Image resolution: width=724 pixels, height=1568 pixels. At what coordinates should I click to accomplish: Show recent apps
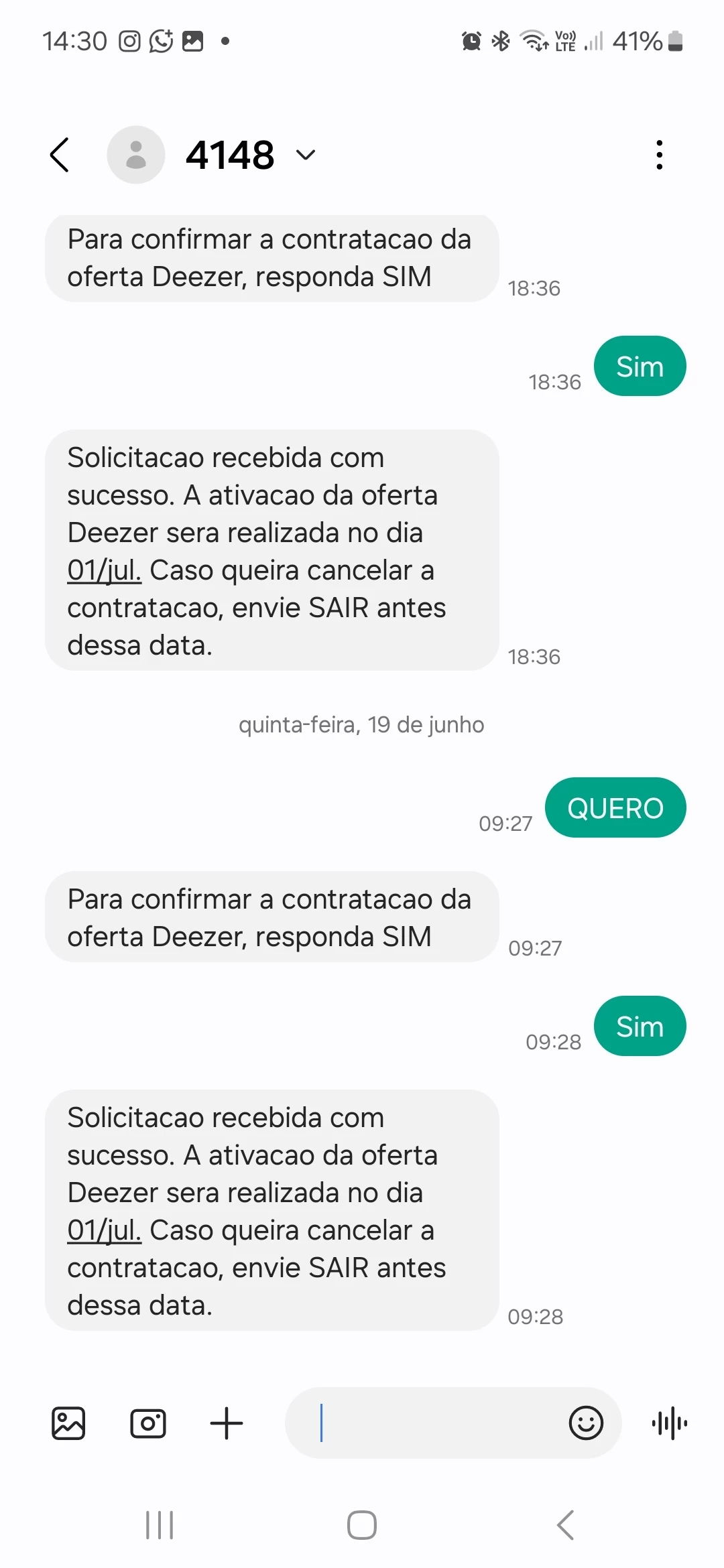click(160, 1525)
